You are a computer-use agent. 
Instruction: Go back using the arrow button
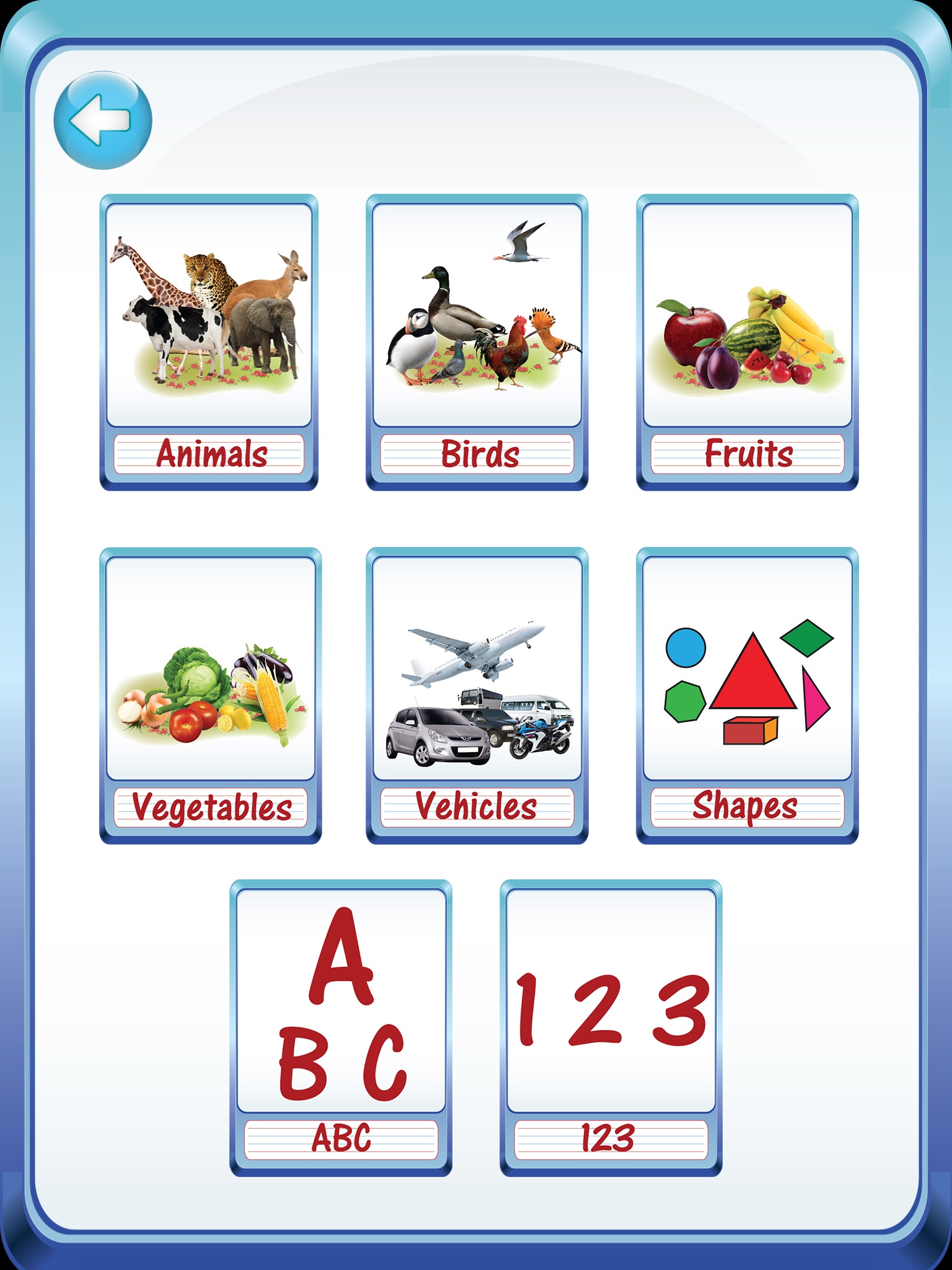pyautogui.click(x=102, y=120)
